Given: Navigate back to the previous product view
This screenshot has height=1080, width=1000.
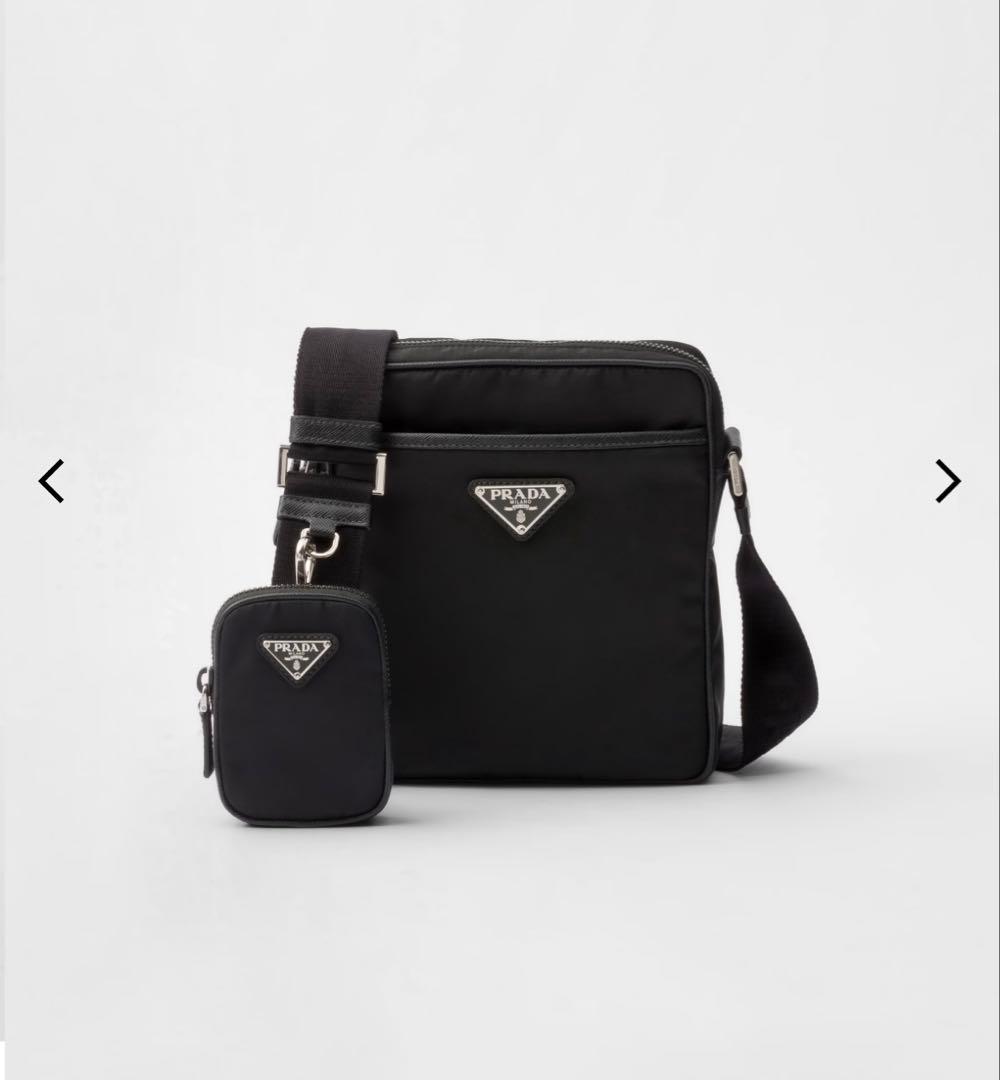Looking at the screenshot, I should 52,481.
